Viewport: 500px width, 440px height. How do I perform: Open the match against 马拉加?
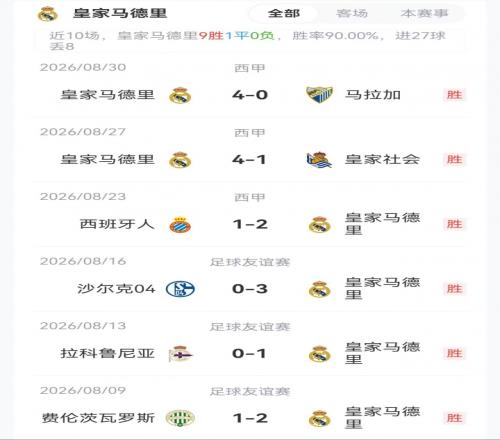252,88
